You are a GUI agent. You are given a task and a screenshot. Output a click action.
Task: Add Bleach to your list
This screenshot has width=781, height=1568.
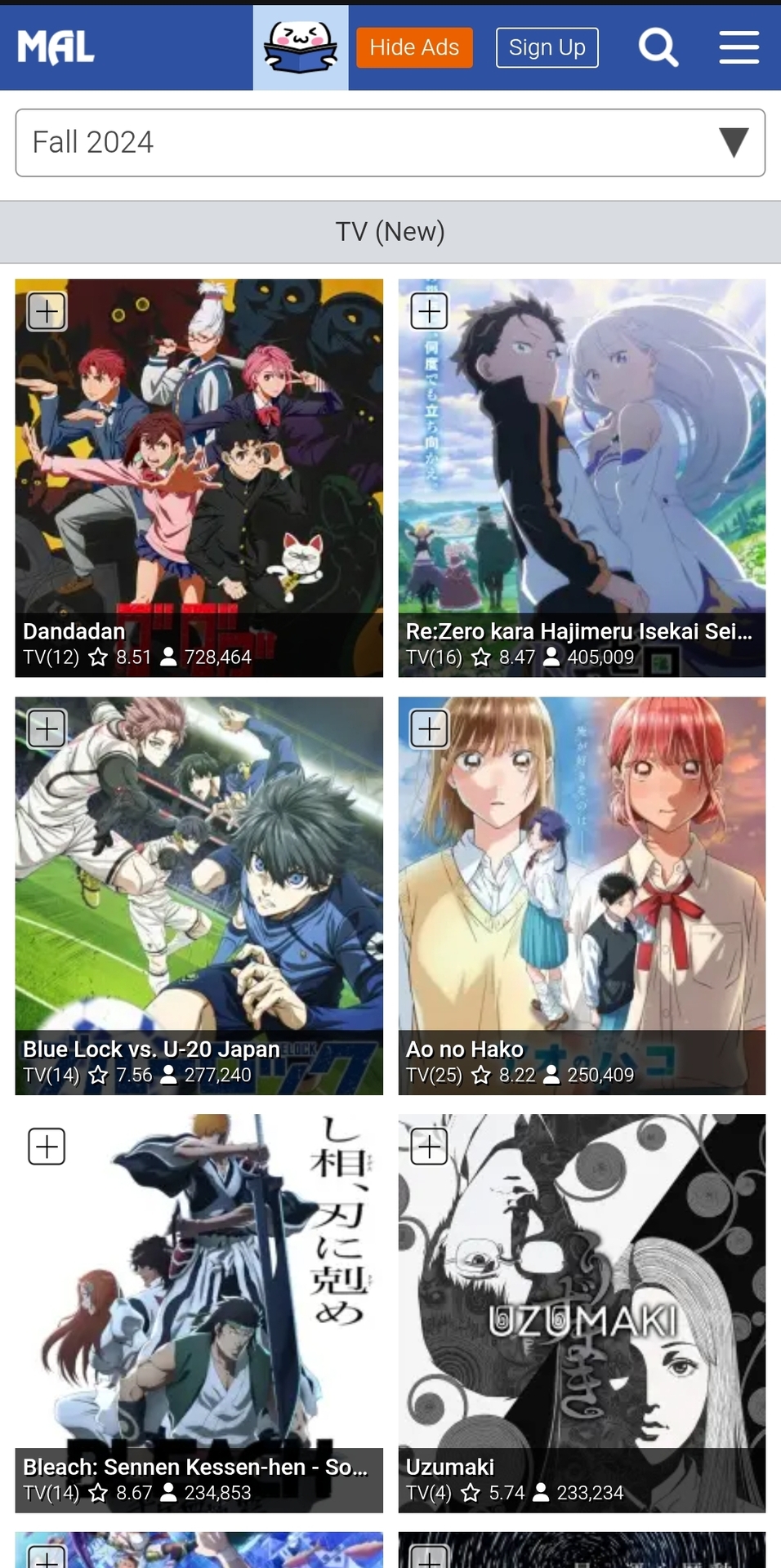[x=47, y=1147]
